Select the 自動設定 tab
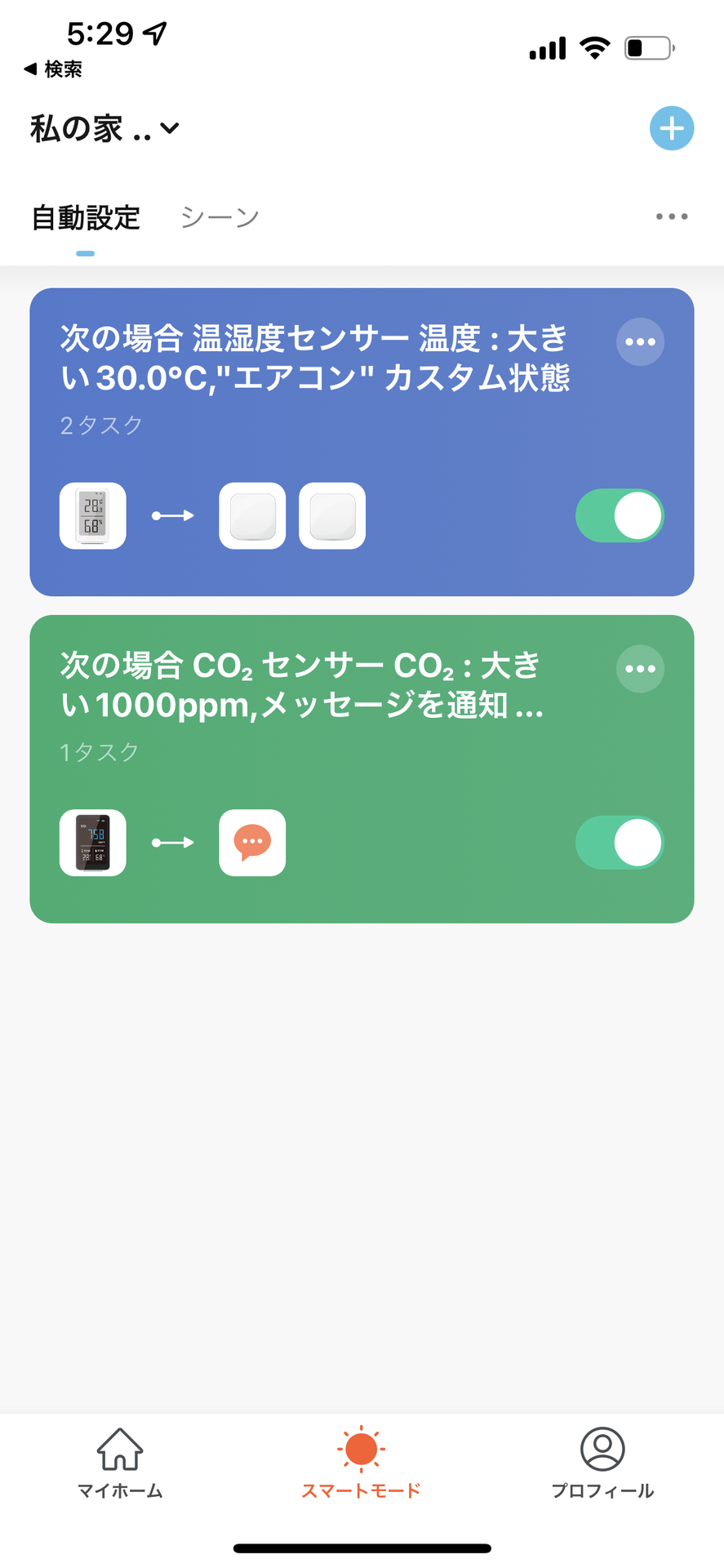 point(86,218)
